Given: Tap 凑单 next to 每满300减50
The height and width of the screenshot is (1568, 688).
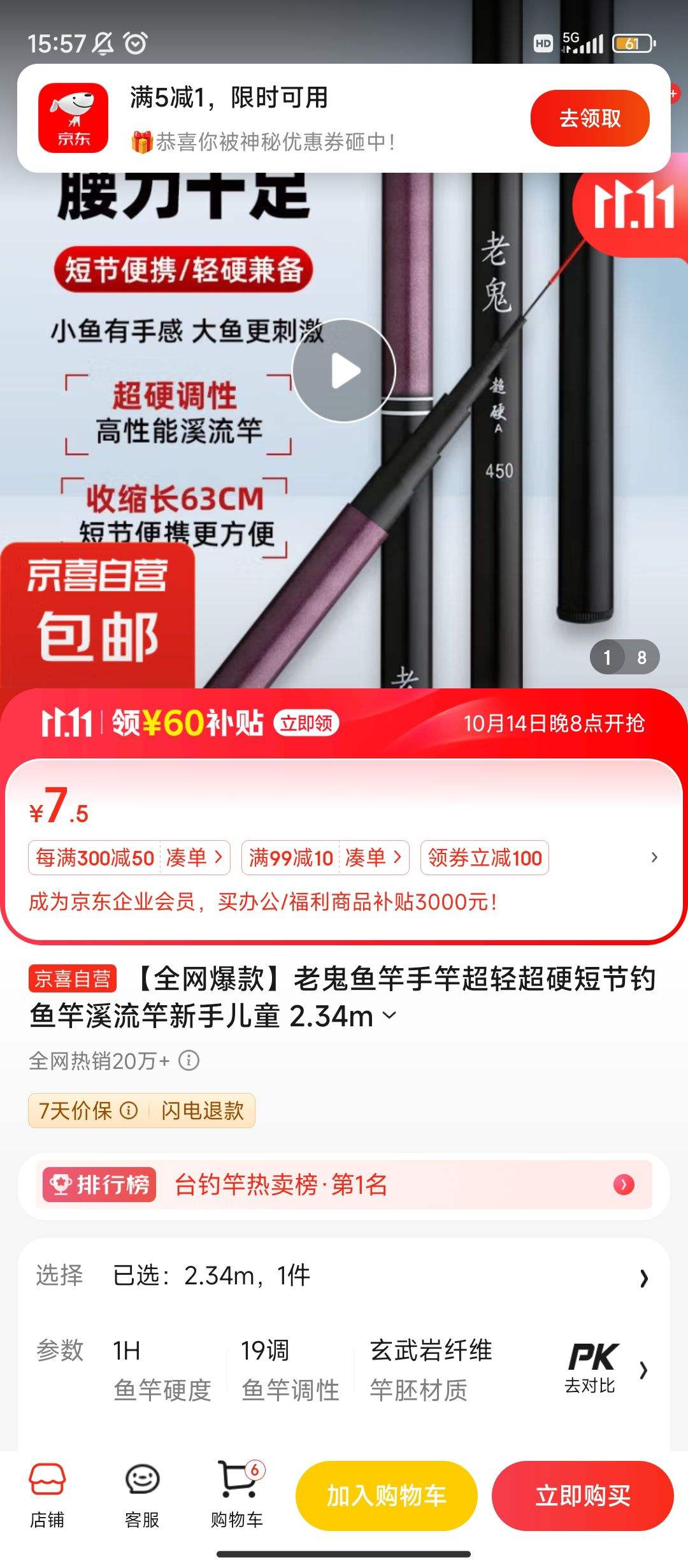Looking at the screenshot, I should click(191, 857).
